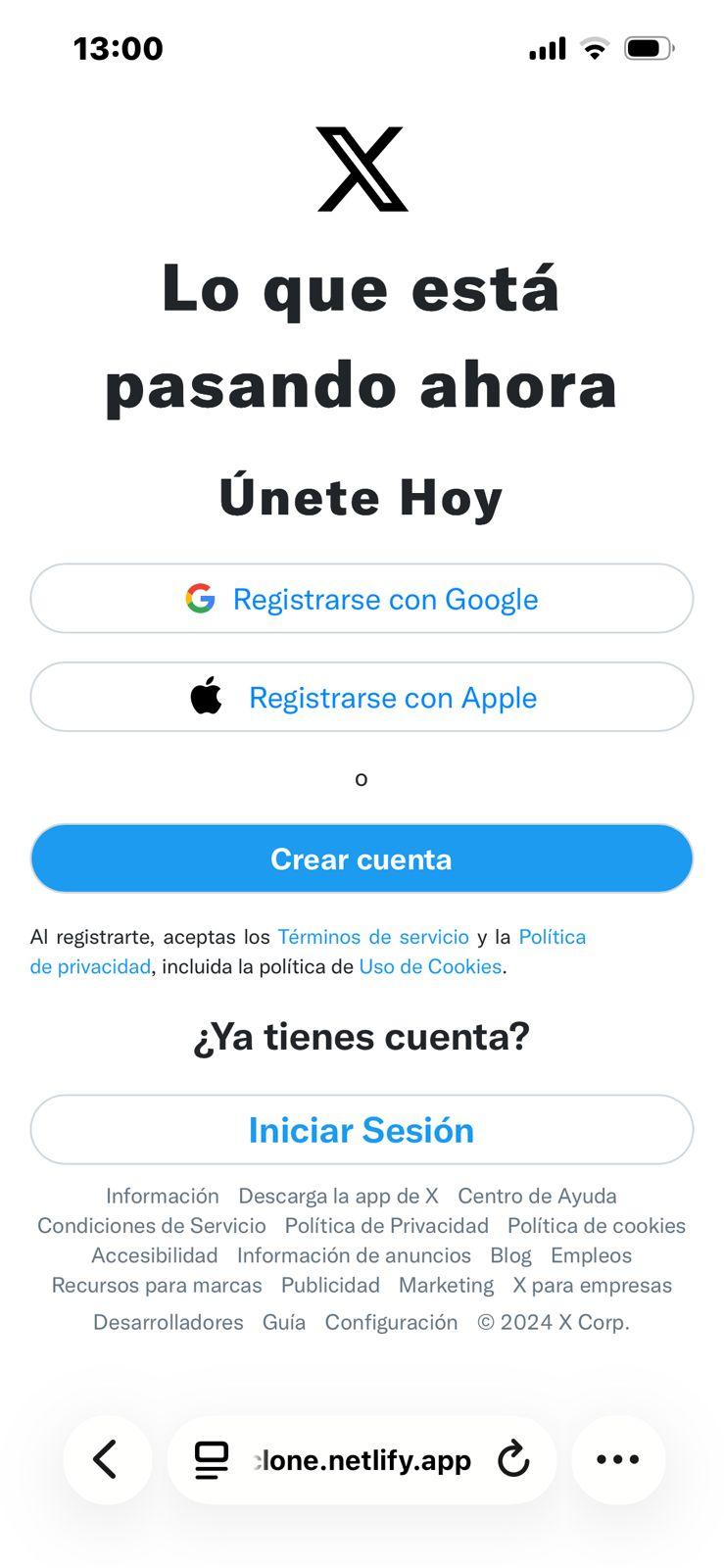The image size is (724, 1568).
Task: Click the browser back arrow
Action: point(108,1459)
